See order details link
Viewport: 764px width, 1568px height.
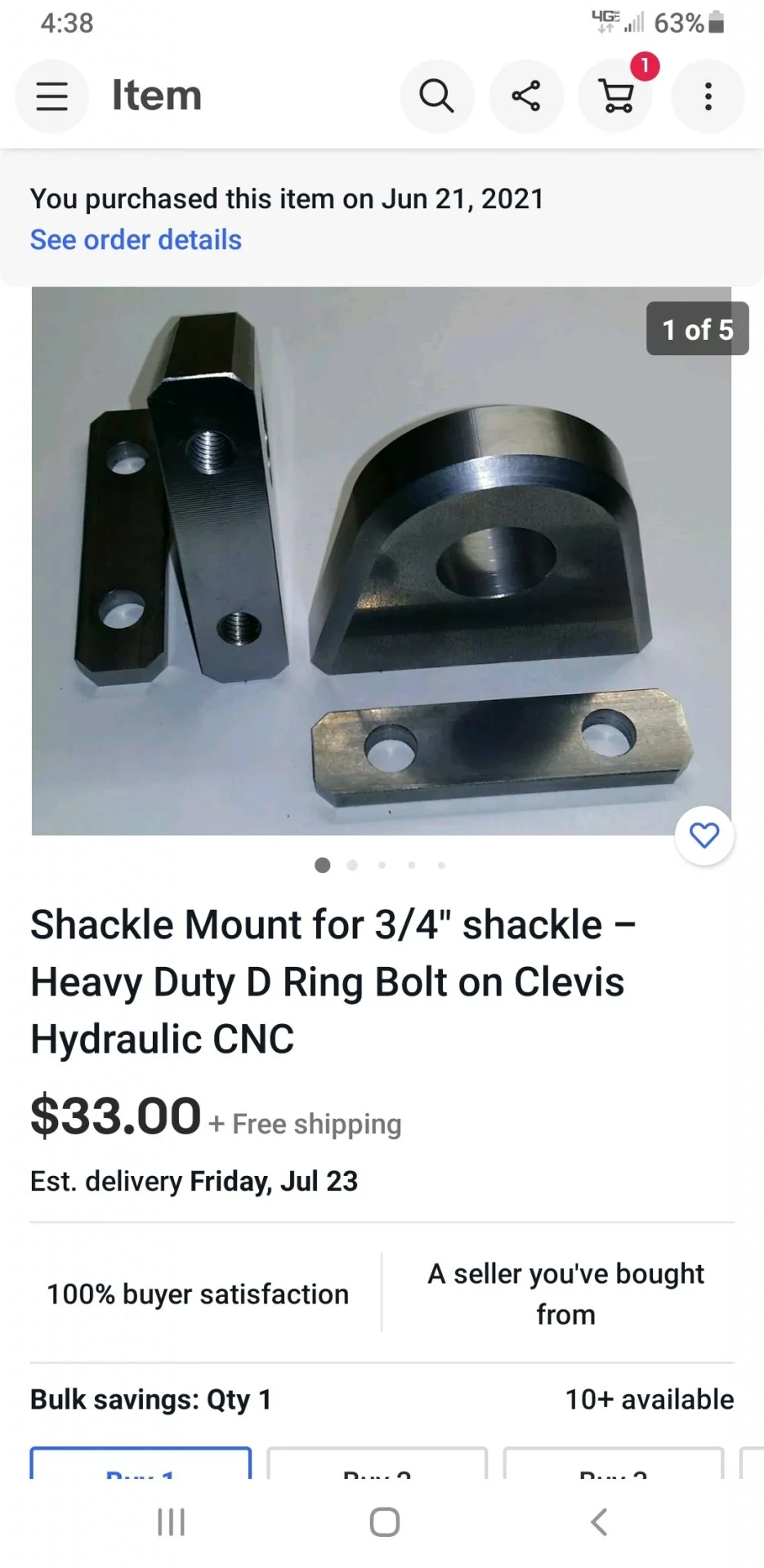pyautogui.click(x=136, y=240)
